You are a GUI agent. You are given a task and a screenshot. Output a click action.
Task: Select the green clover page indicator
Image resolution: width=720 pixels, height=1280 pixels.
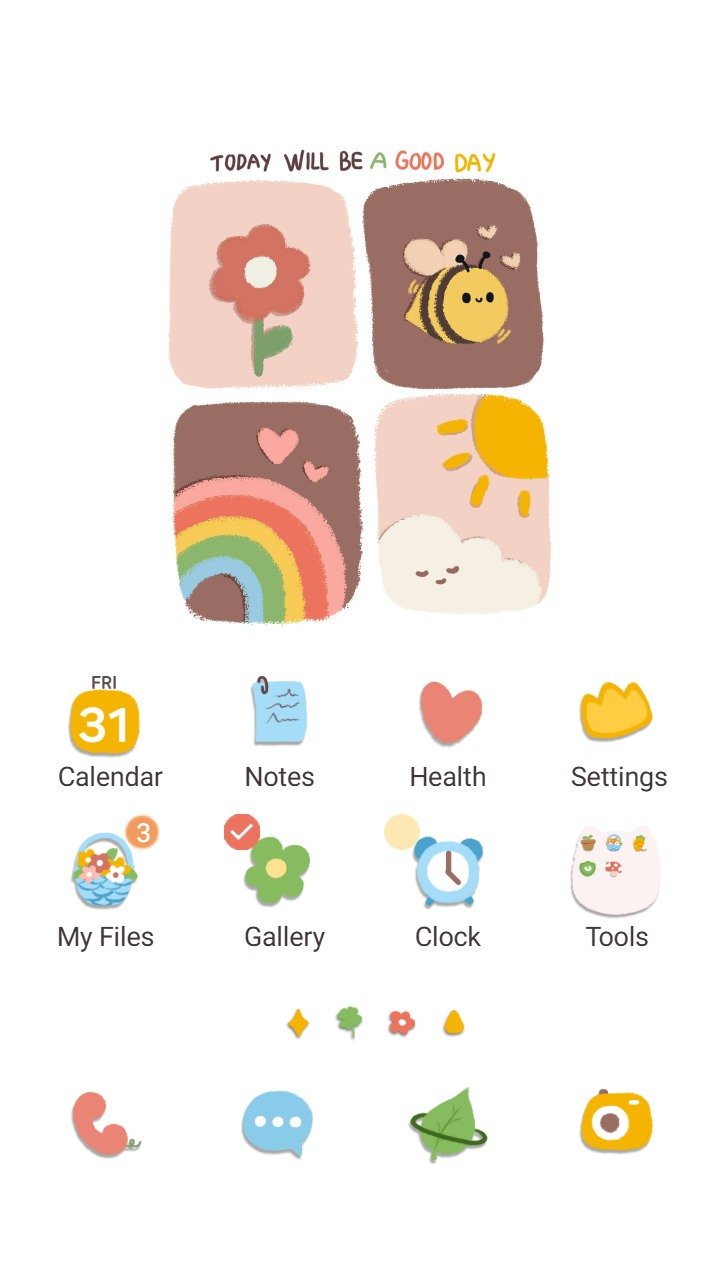(349, 1021)
